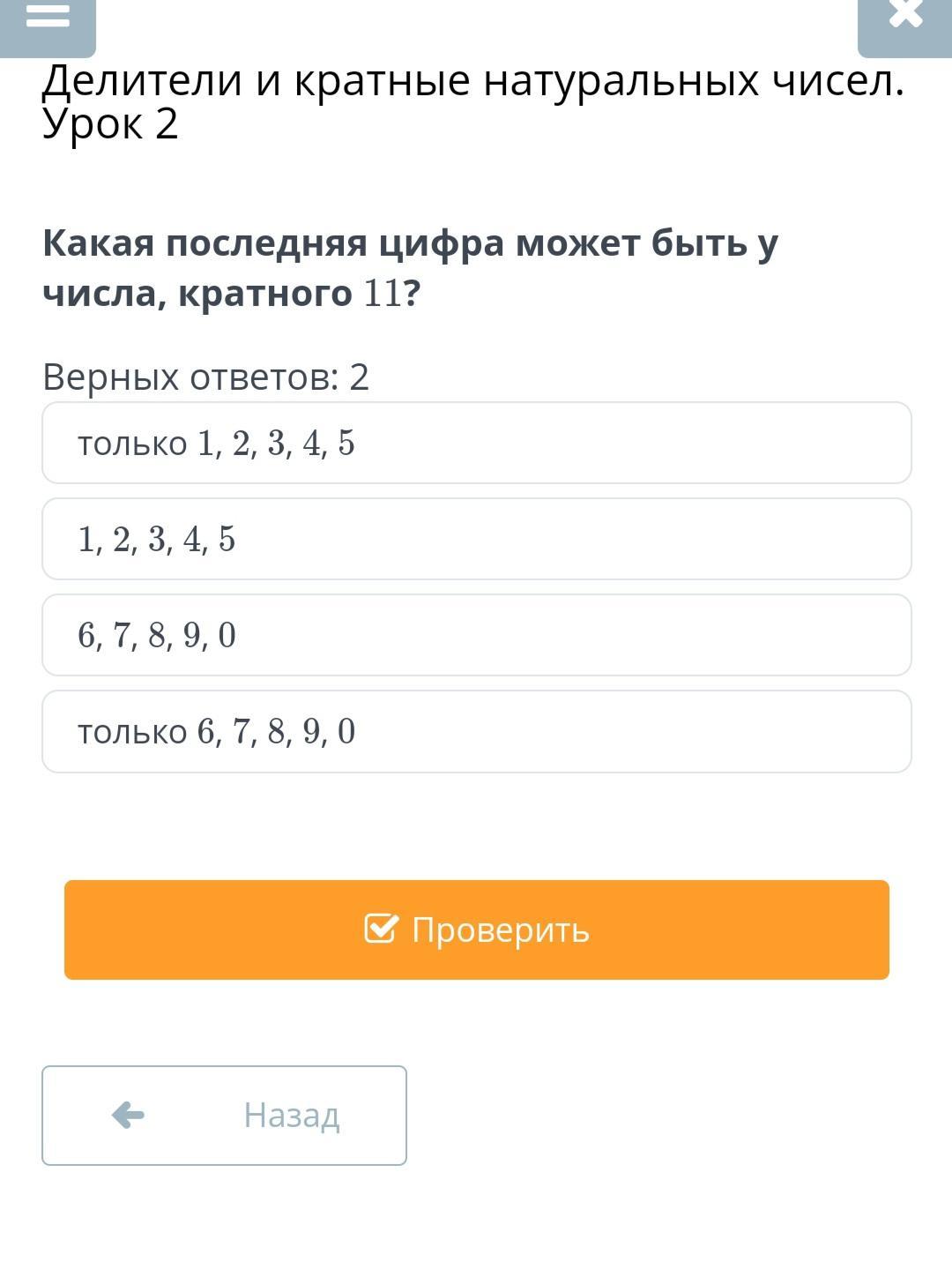952x1262 pixels.
Task: Mark answer '6, 7, 8, 9, 0'
Action: tap(476, 635)
